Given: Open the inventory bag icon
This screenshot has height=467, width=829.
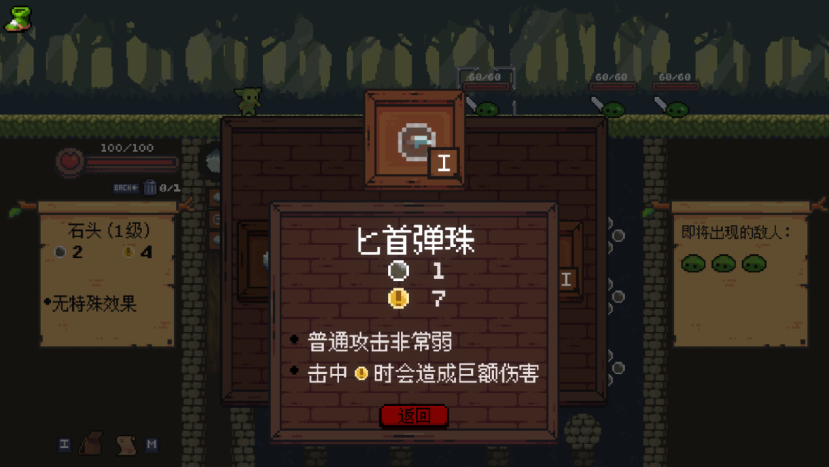Looking at the screenshot, I should [91, 443].
